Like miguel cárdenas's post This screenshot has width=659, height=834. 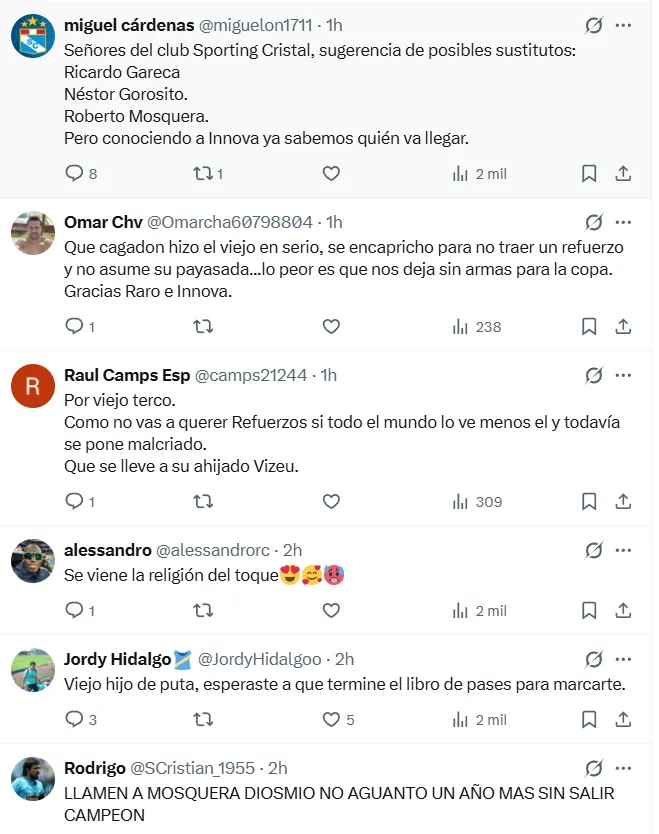331,173
